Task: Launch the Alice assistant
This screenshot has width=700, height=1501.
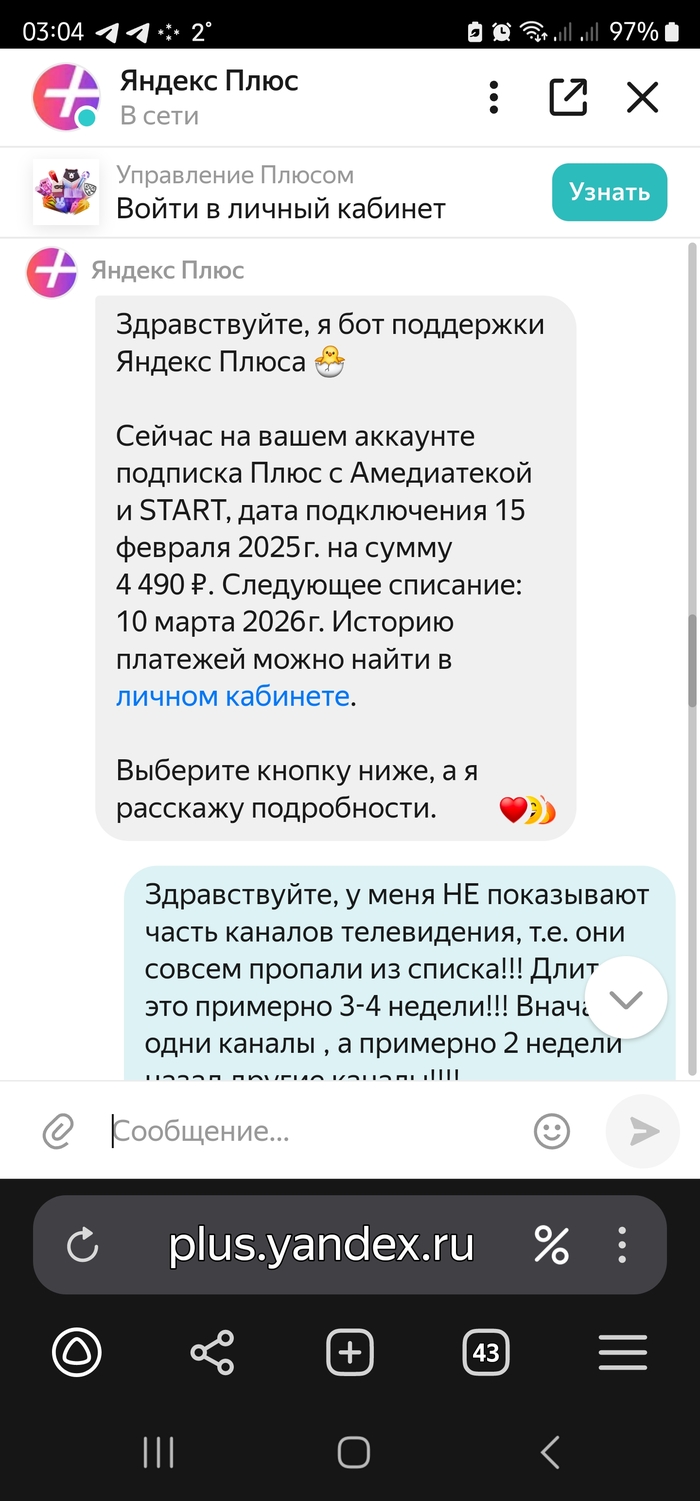Action: 77,1353
